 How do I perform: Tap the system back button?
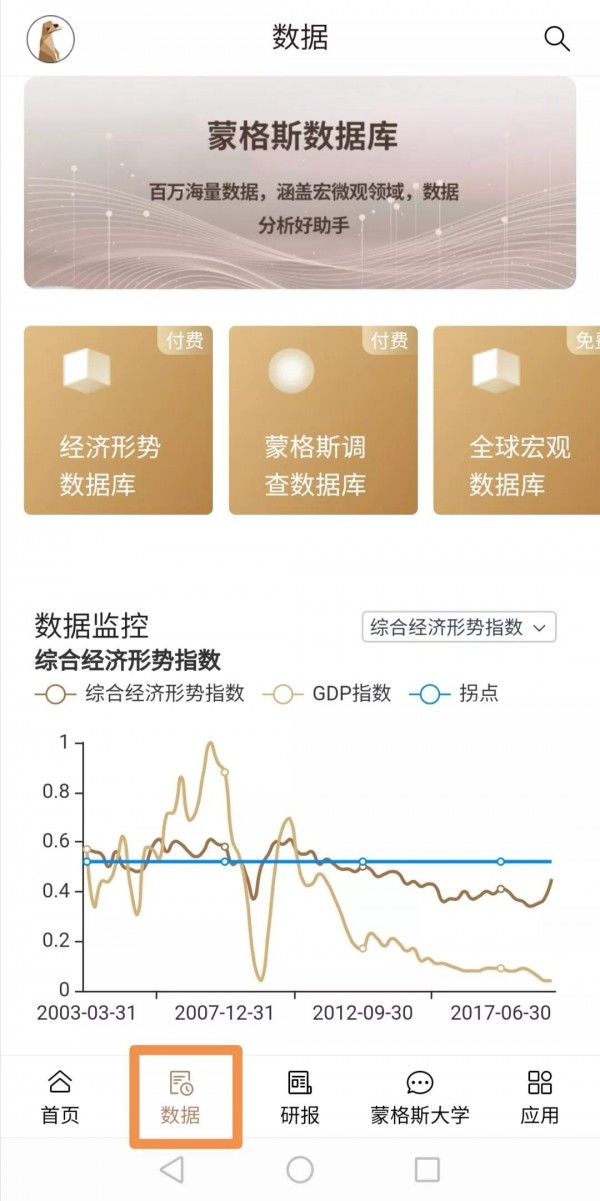point(172,1169)
